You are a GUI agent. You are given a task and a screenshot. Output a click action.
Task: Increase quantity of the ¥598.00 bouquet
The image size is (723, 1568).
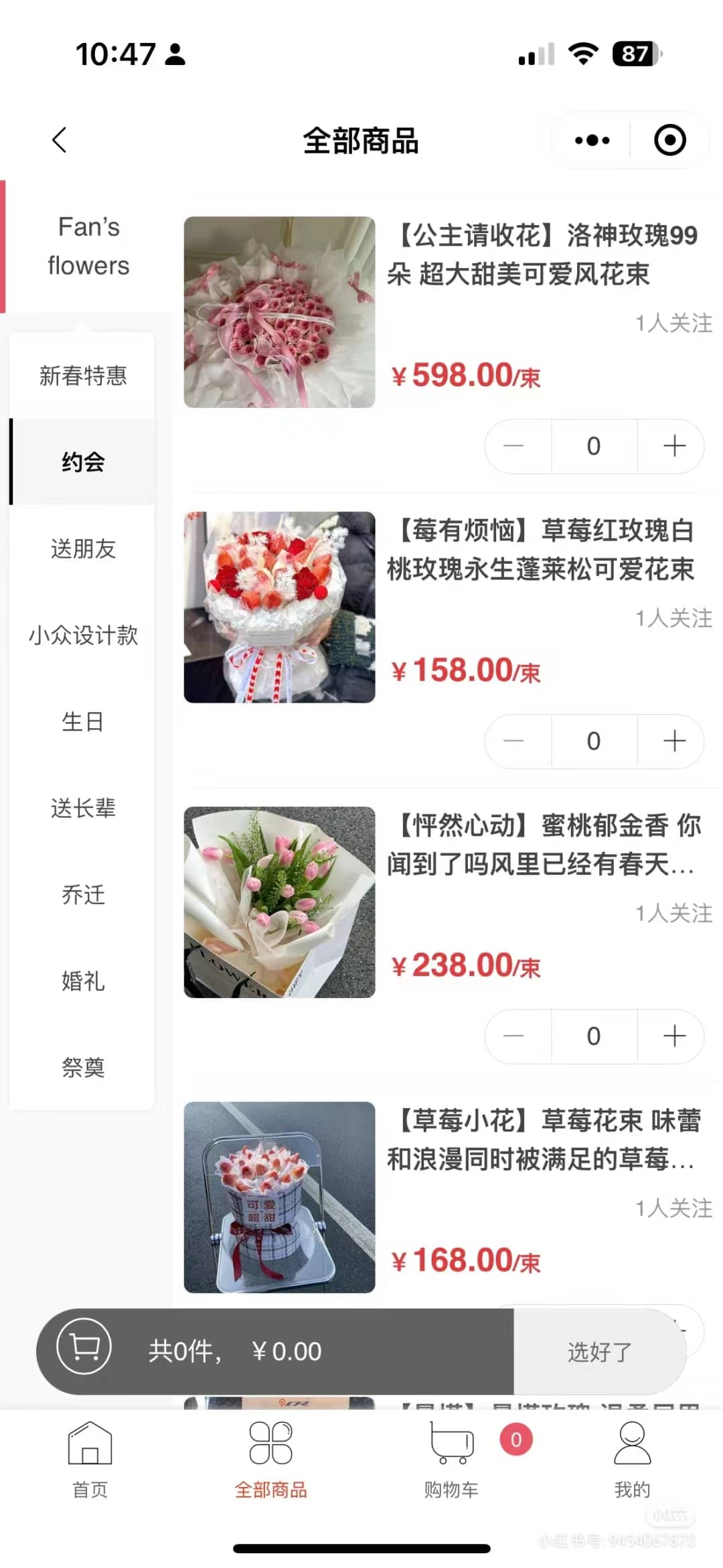pyautogui.click(x=673, y=446)
